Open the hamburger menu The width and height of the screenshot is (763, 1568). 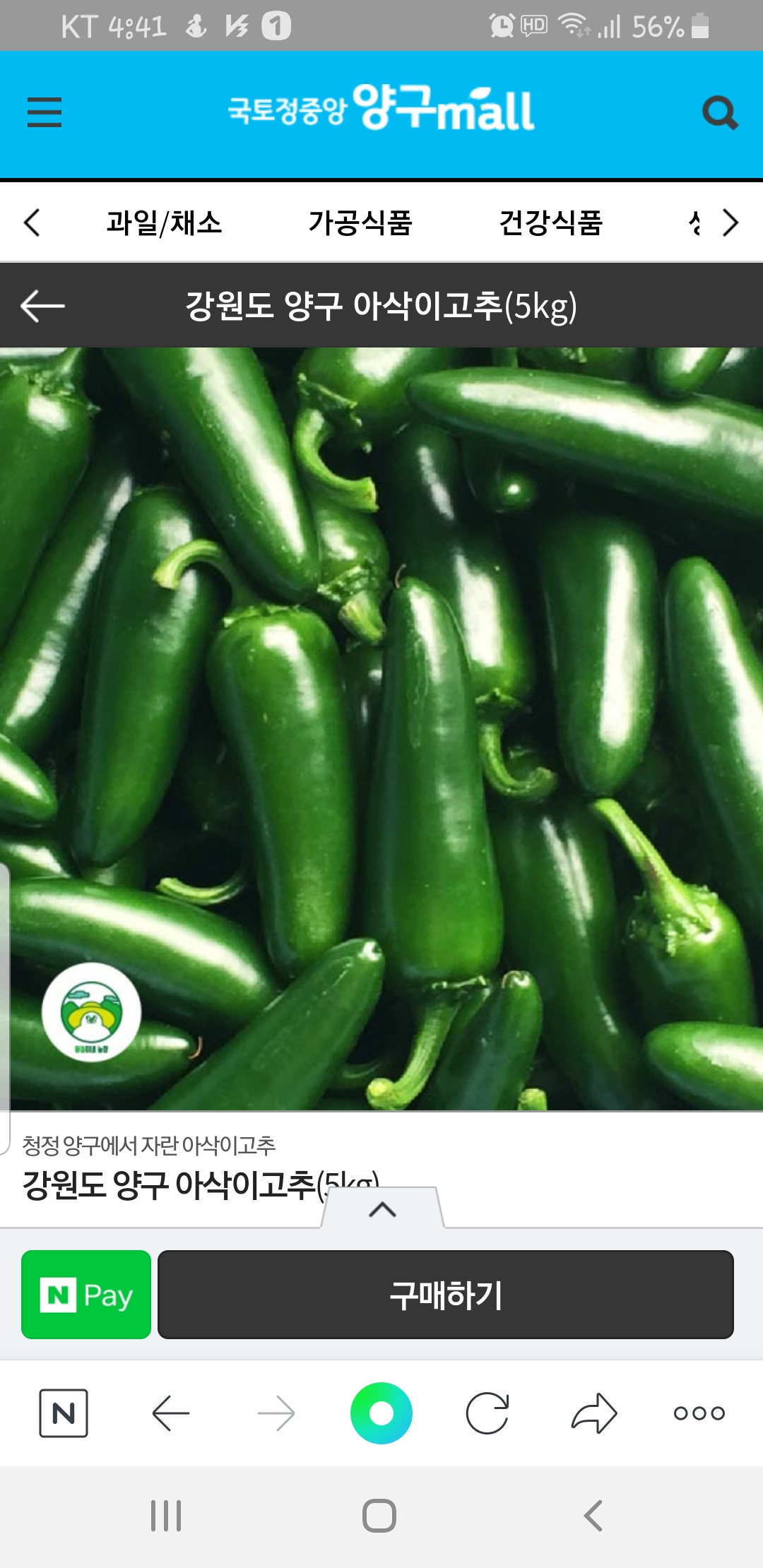coord(45,112)
